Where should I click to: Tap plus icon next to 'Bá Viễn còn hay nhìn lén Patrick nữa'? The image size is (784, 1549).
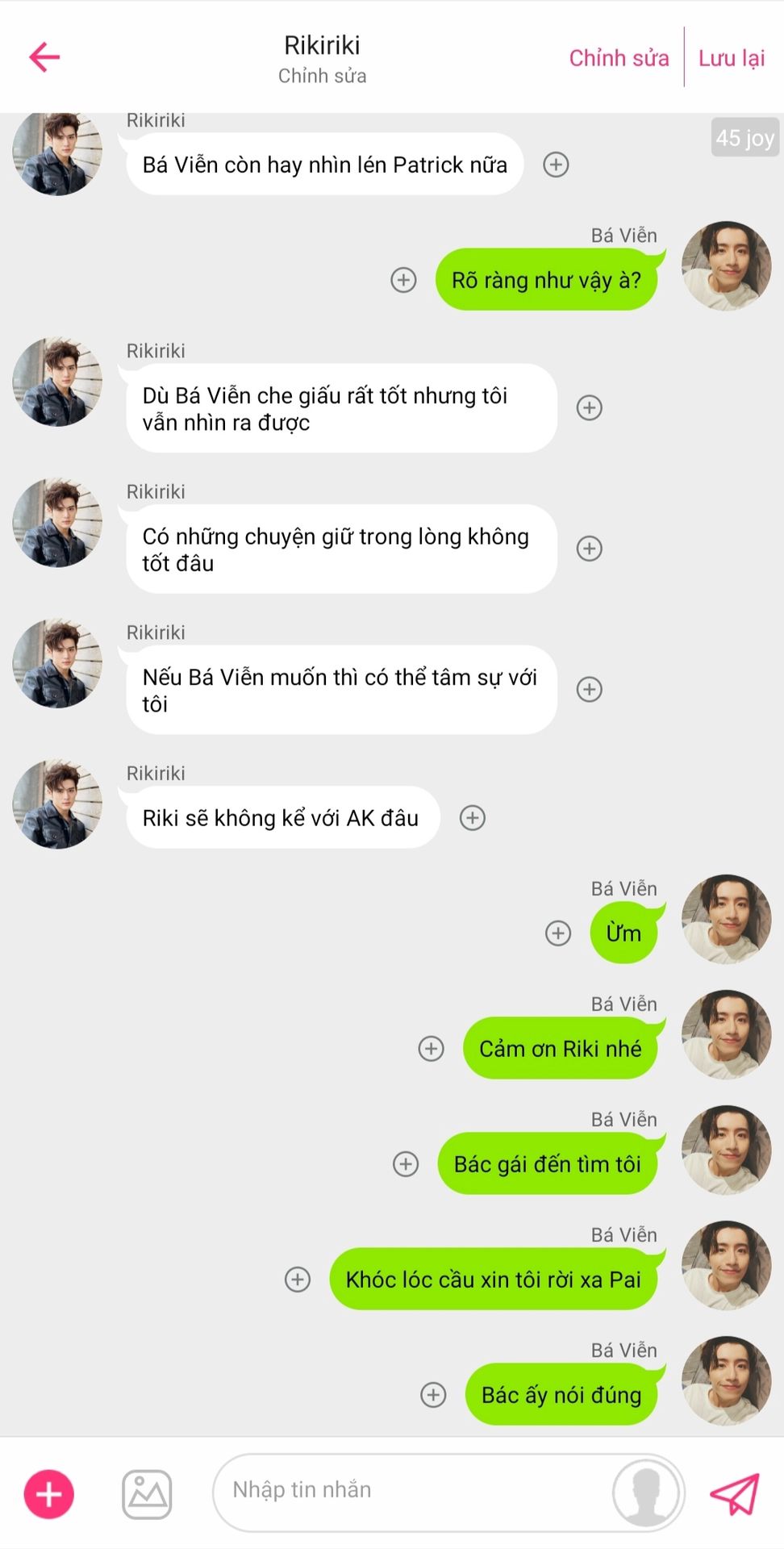pos(556,165)
